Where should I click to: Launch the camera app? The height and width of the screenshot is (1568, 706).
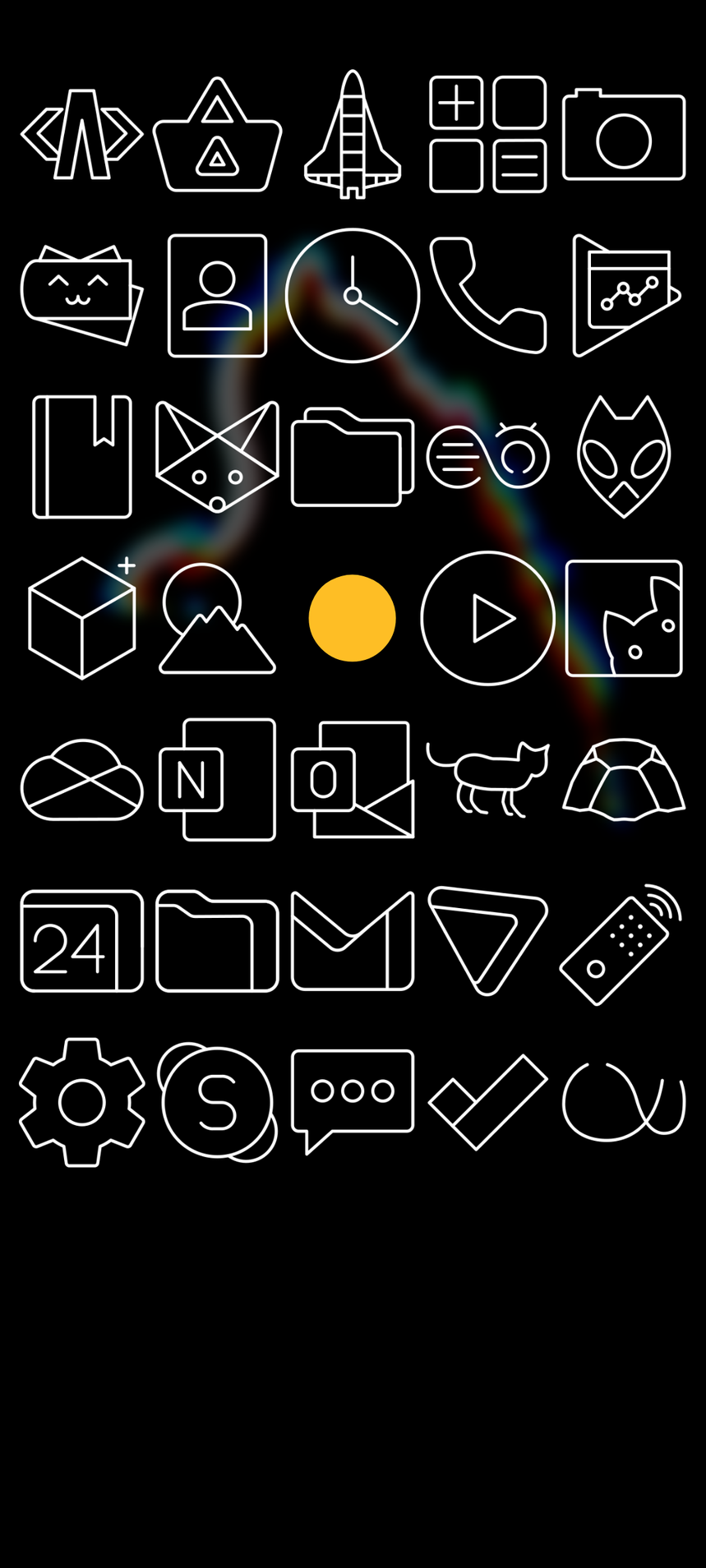623,136
